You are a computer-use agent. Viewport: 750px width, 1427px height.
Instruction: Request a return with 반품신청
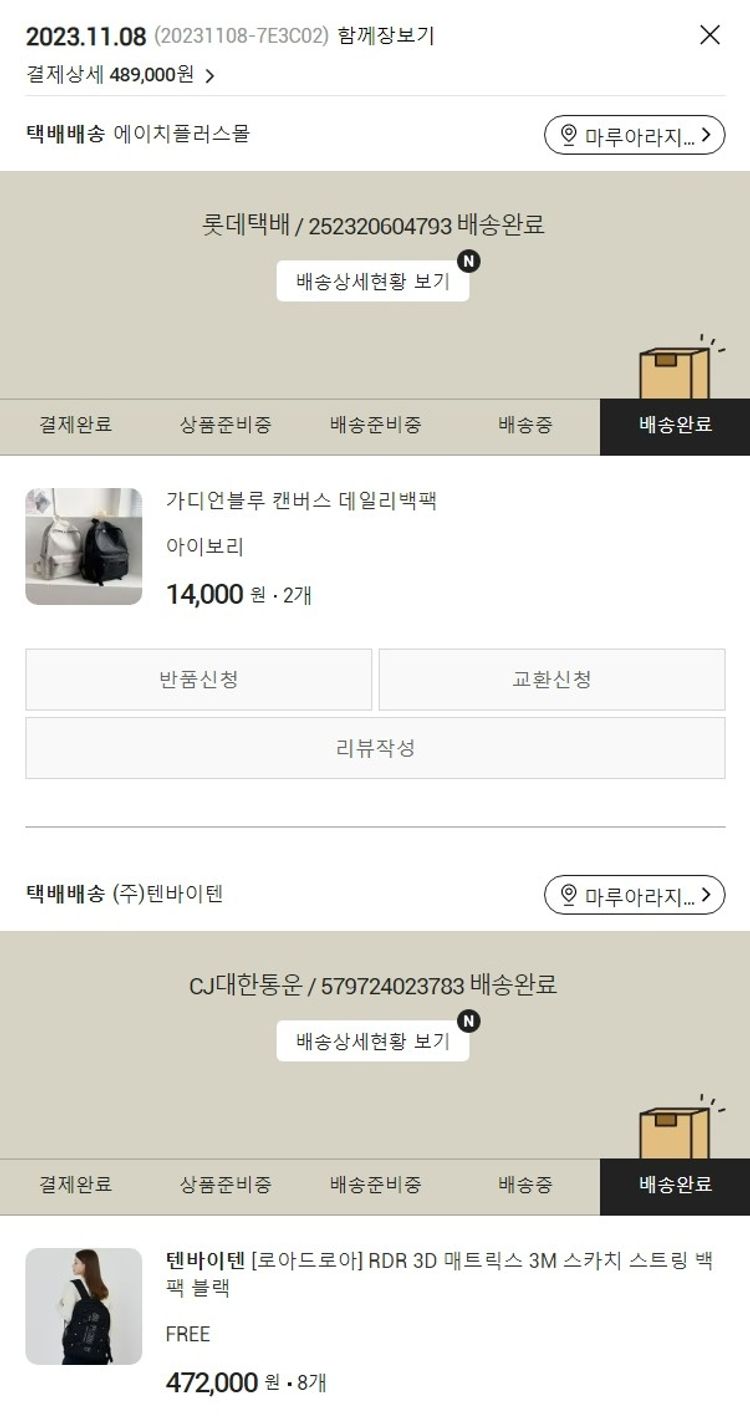tap(199, 680)
